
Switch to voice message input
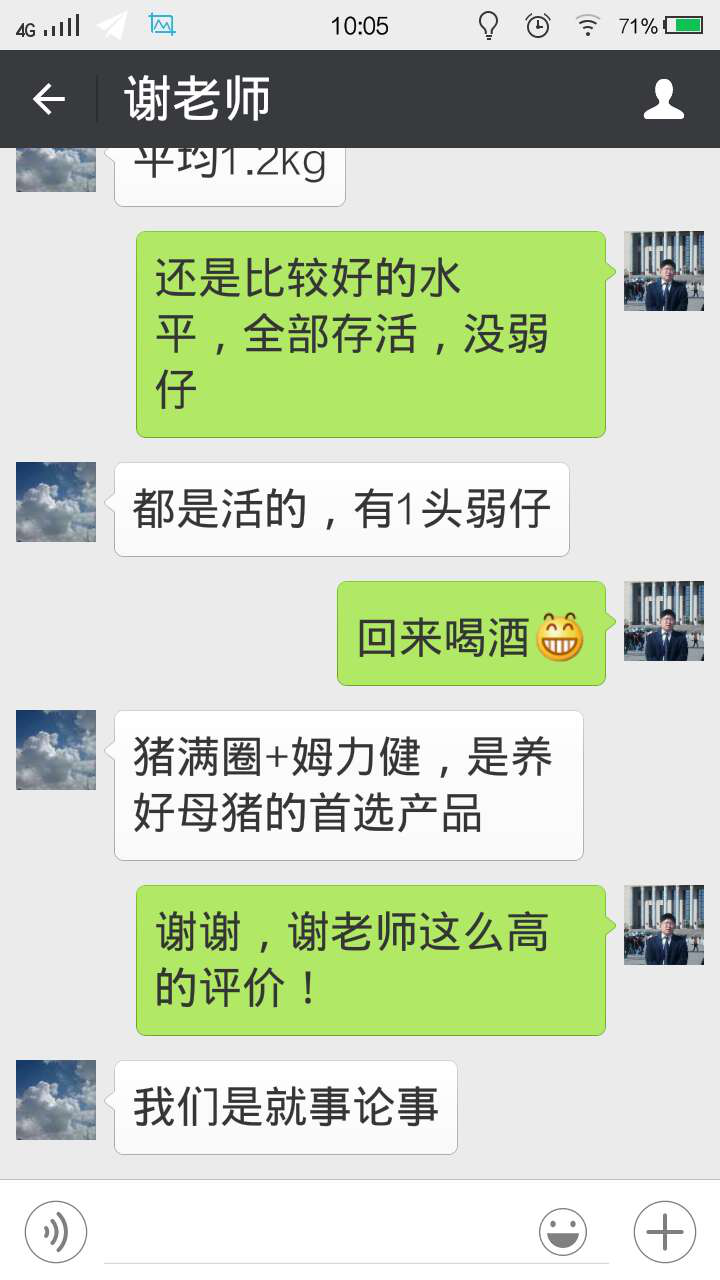click(56, 1232)
